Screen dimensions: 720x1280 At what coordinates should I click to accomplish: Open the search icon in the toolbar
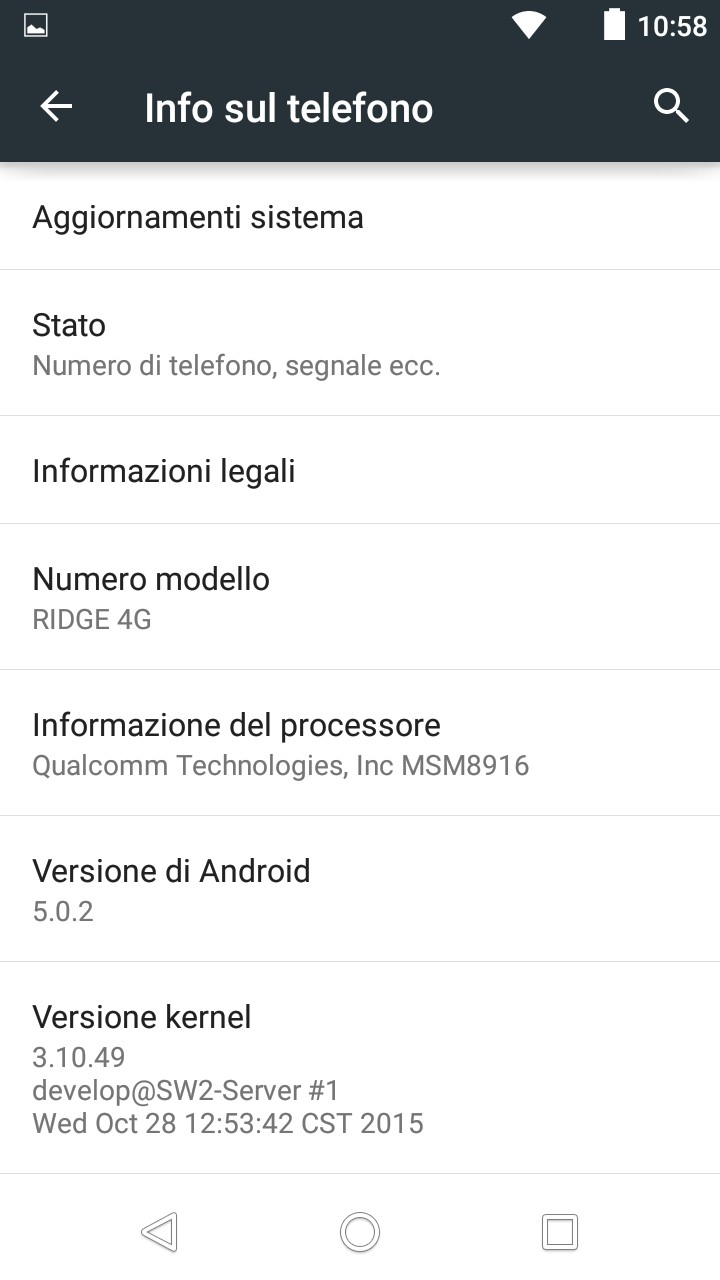671,105
